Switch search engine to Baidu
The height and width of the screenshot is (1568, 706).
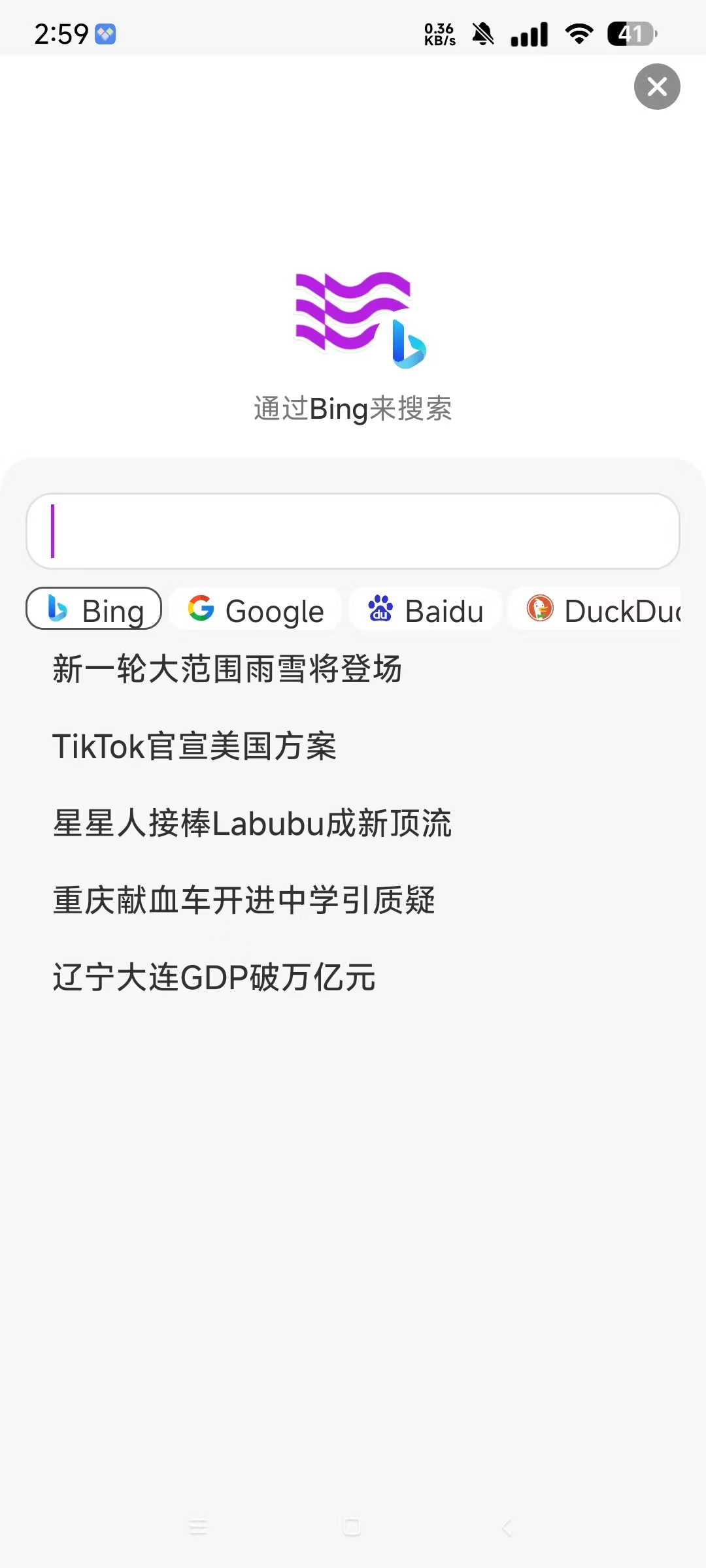tap(425, 610)
